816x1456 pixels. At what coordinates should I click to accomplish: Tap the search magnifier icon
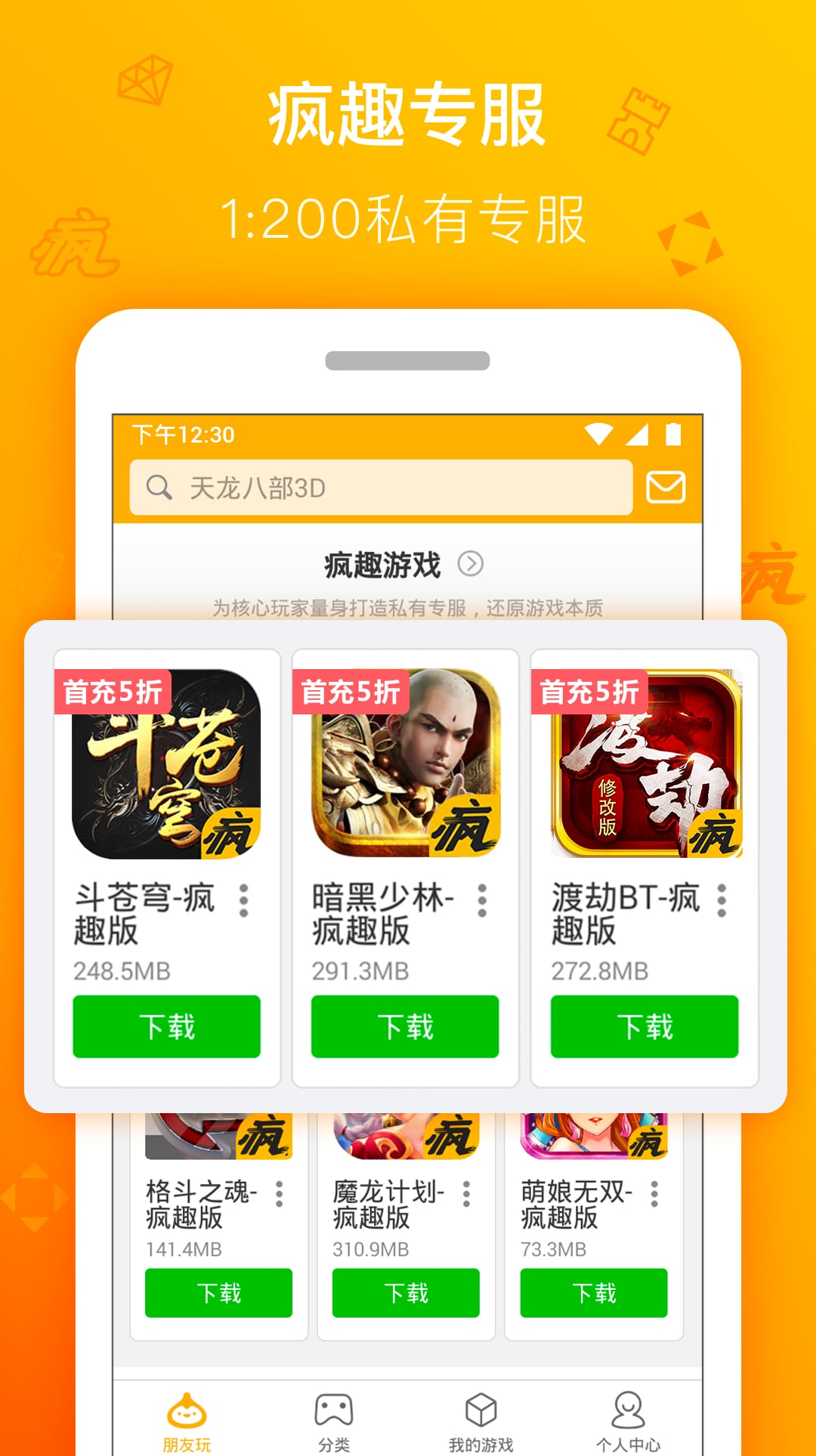158,489
